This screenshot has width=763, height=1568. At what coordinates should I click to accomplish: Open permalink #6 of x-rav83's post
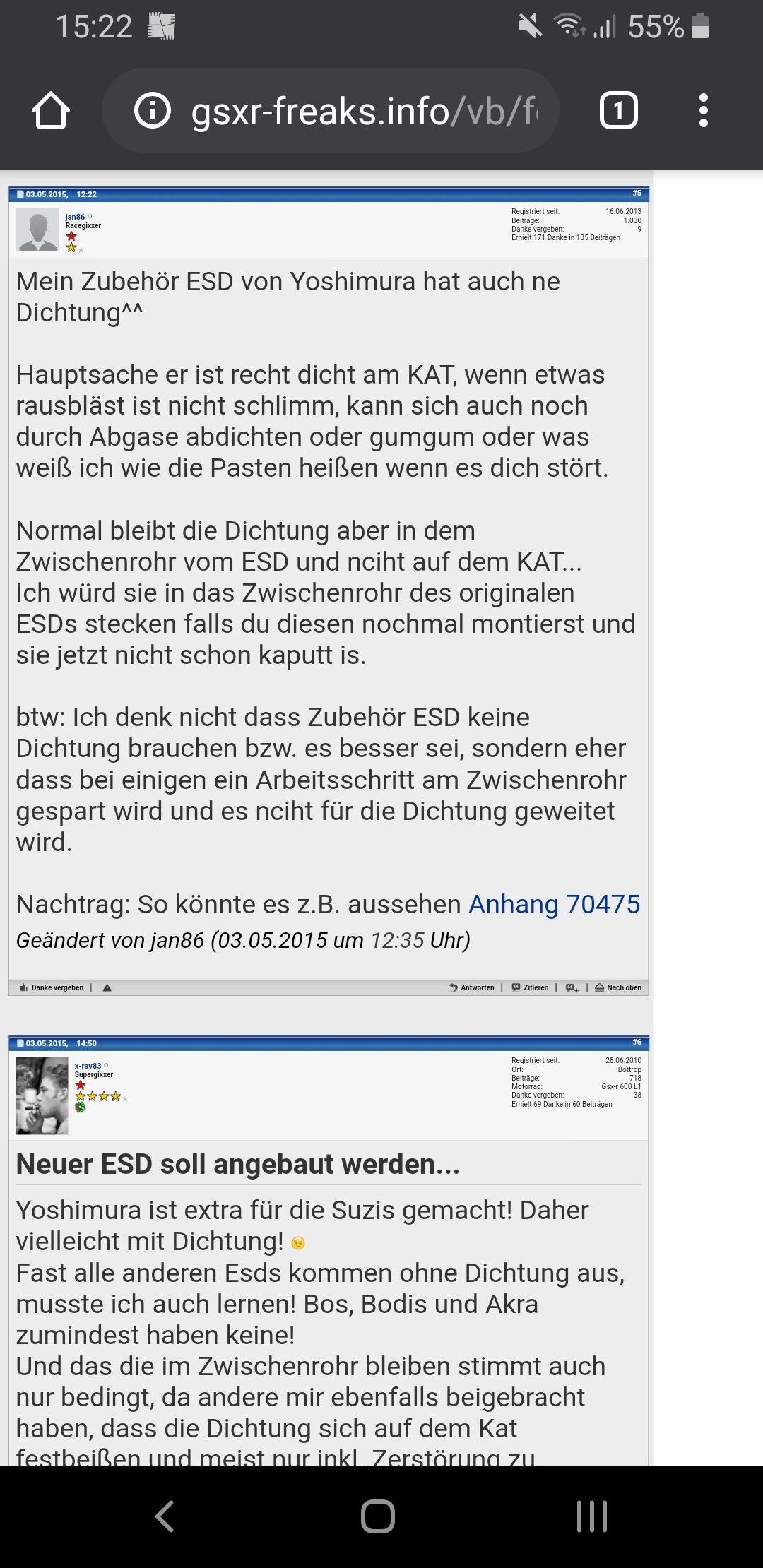click(637, 1042)
